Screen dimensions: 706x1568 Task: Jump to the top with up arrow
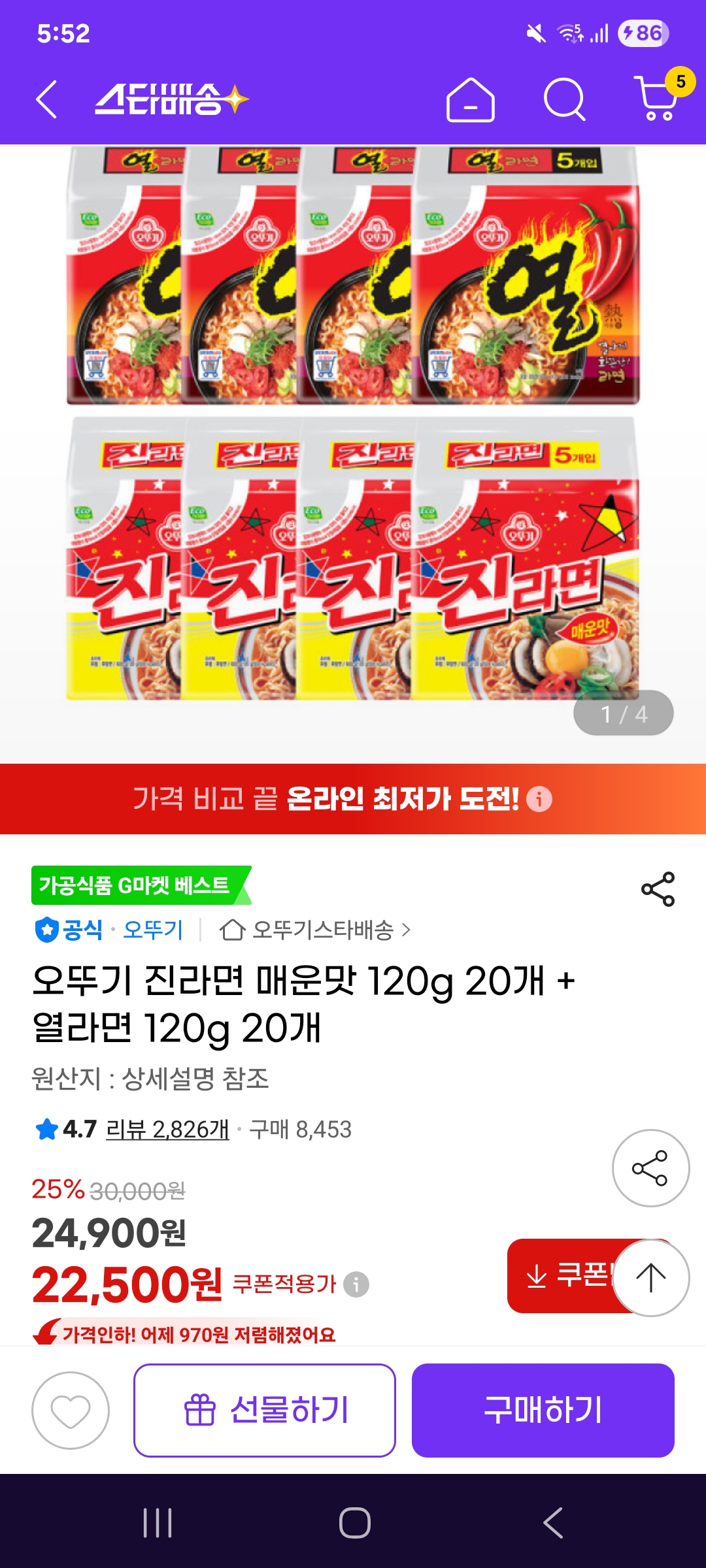point(651,1278)
